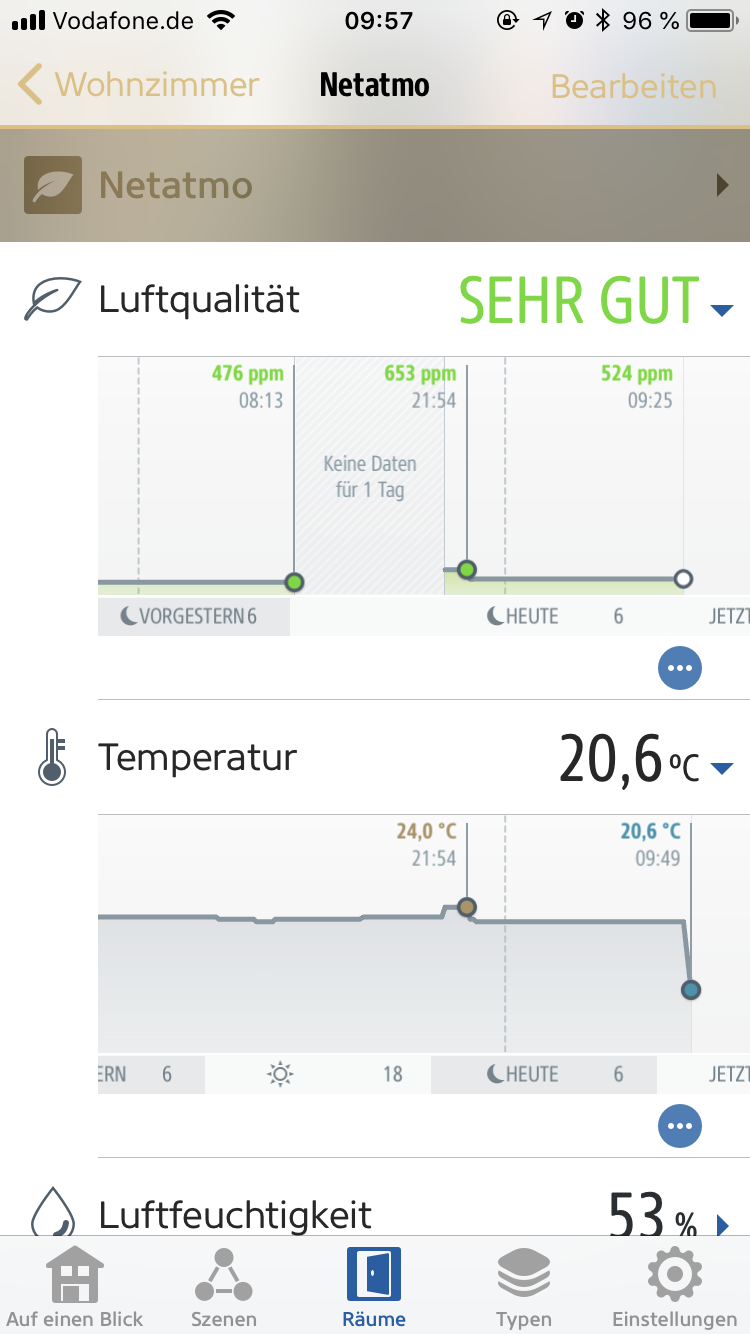Open more options under Temperatur chart

pos(680,1127)
